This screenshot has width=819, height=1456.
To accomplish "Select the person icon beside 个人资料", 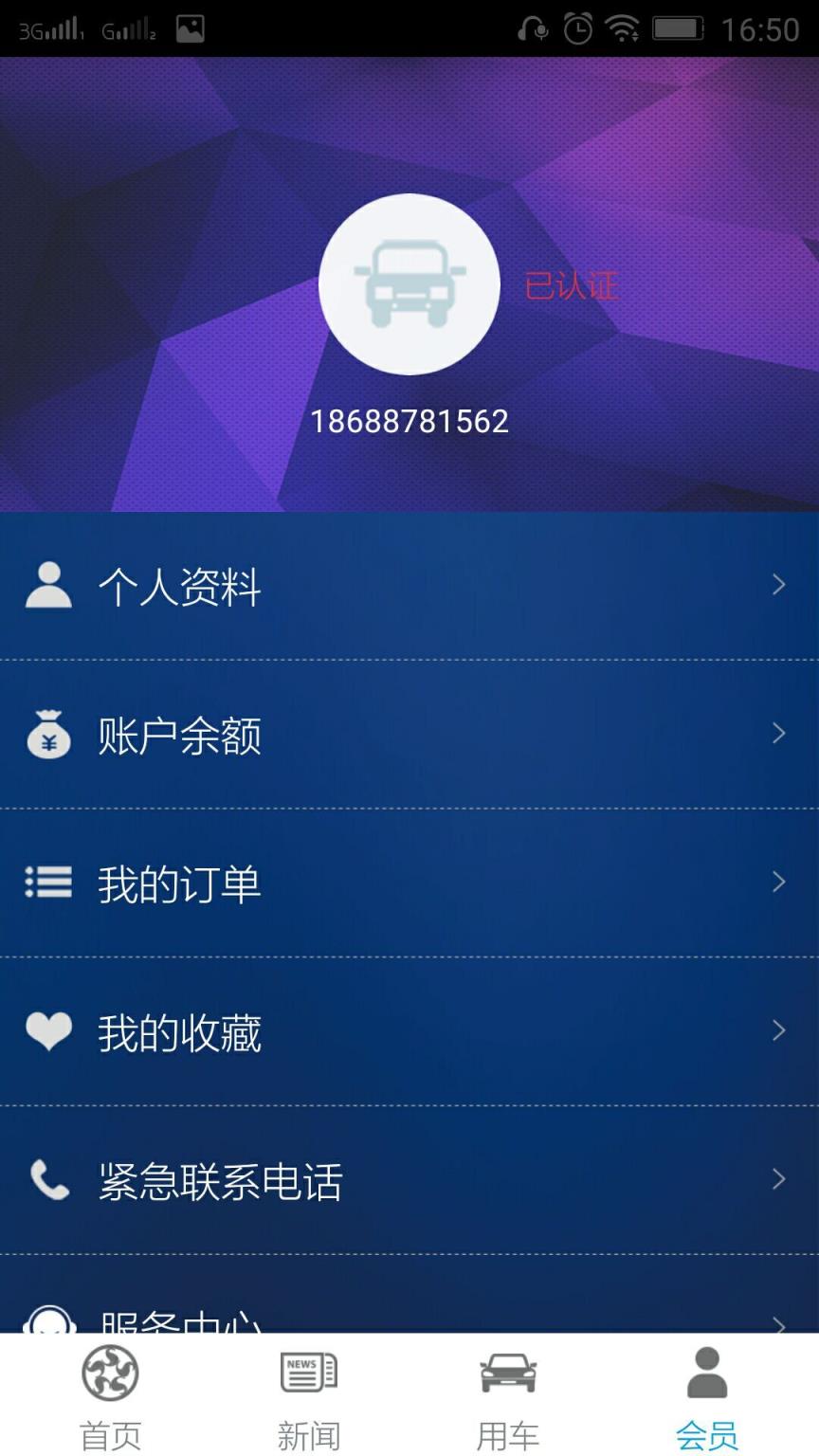I will pyautogui.click(x=48, y=585).
